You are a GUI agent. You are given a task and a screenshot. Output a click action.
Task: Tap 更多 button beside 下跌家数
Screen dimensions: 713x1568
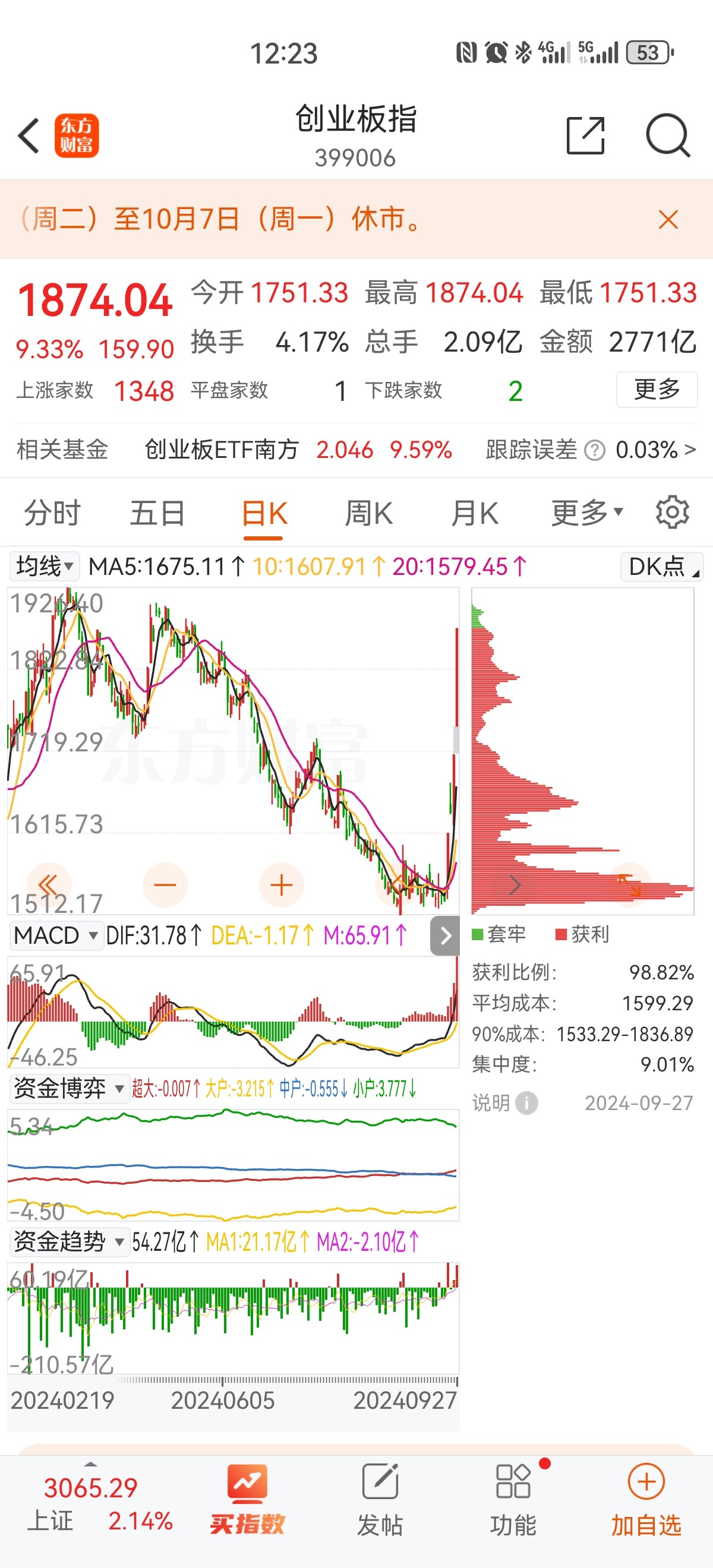(657, 390)
